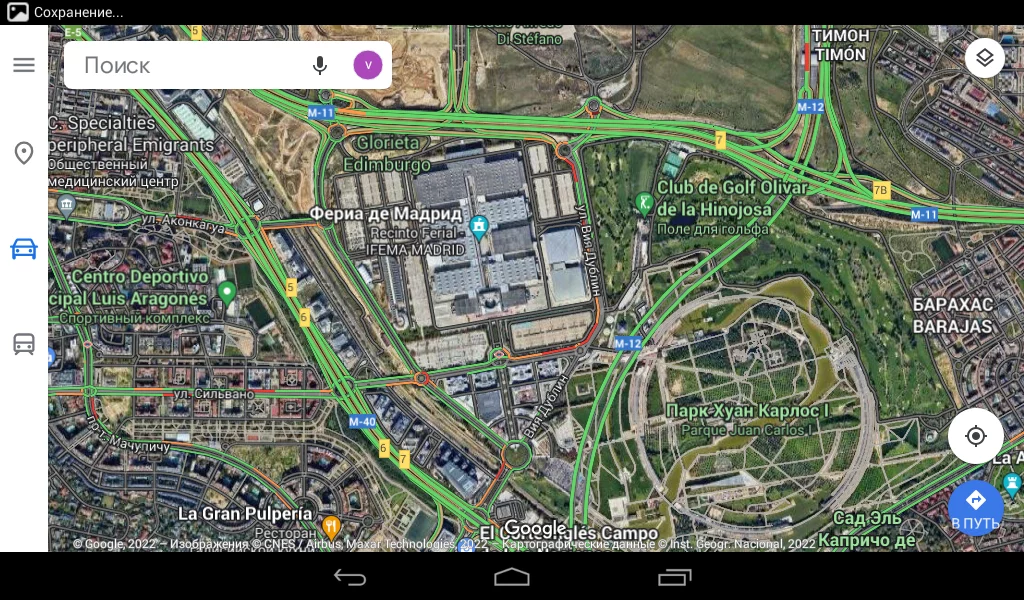
Task: Select the driving car tab
Action: (24, 249)
